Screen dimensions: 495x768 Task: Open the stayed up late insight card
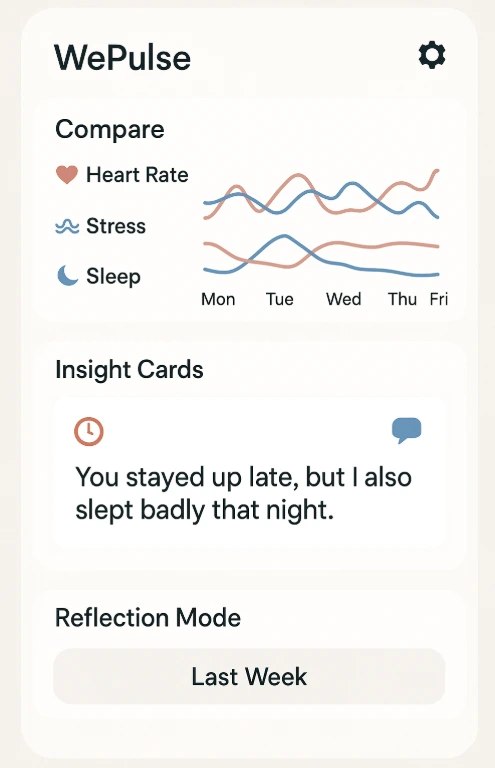click(250, 474)
